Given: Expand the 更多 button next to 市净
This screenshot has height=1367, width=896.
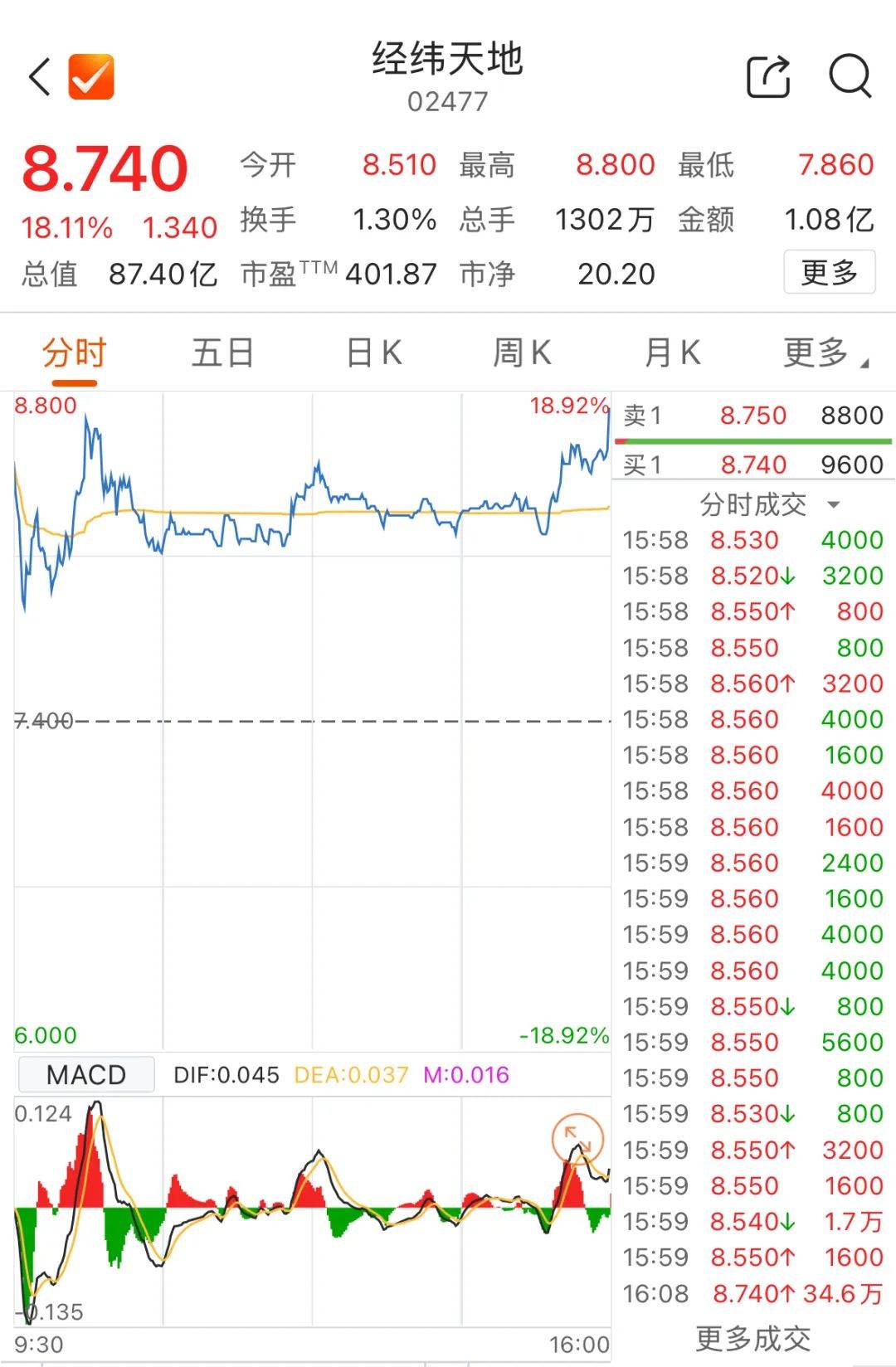Looking at the screenshot, I should point(828,274).
